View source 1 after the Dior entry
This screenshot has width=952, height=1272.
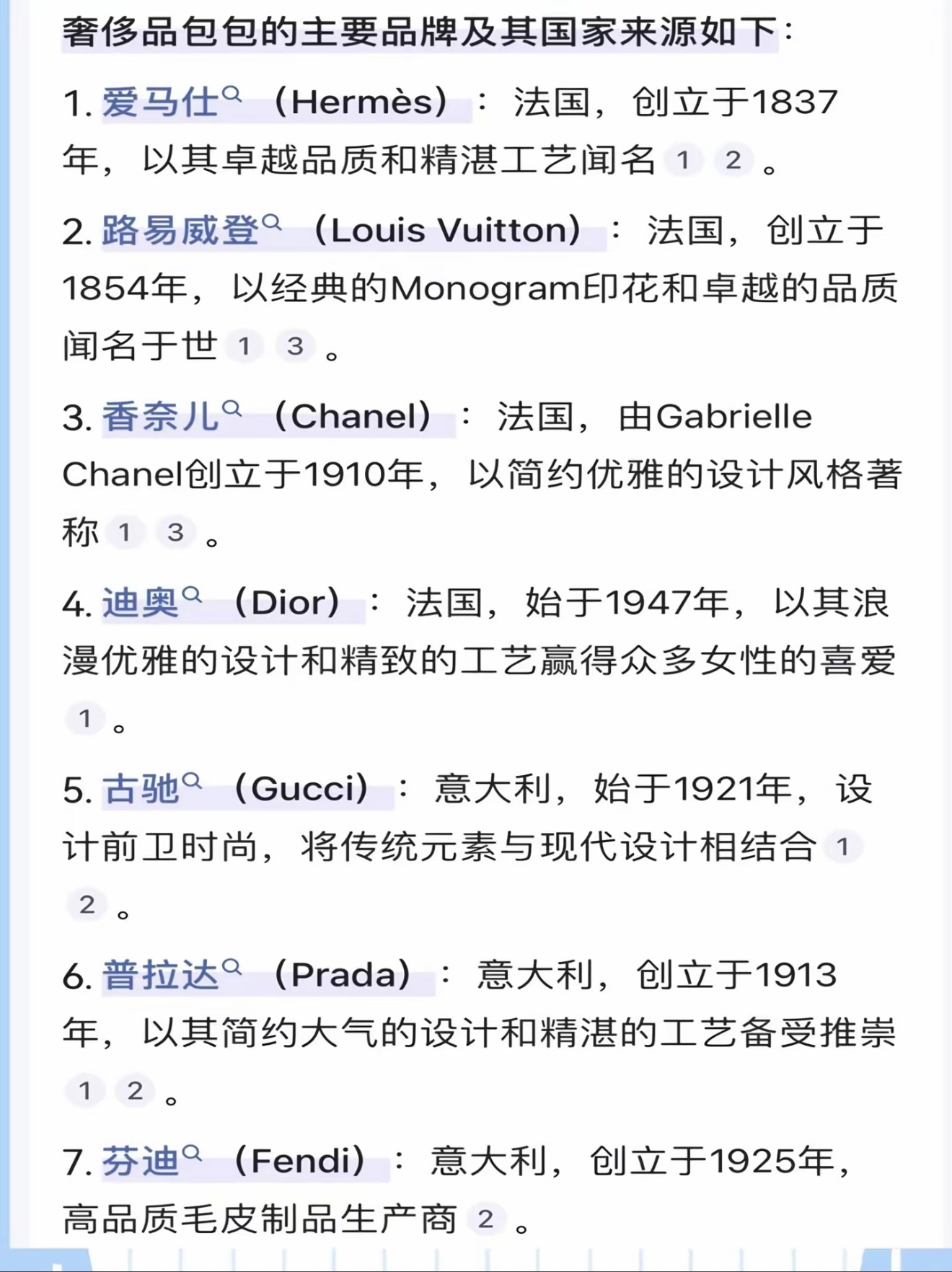point(85,718)
